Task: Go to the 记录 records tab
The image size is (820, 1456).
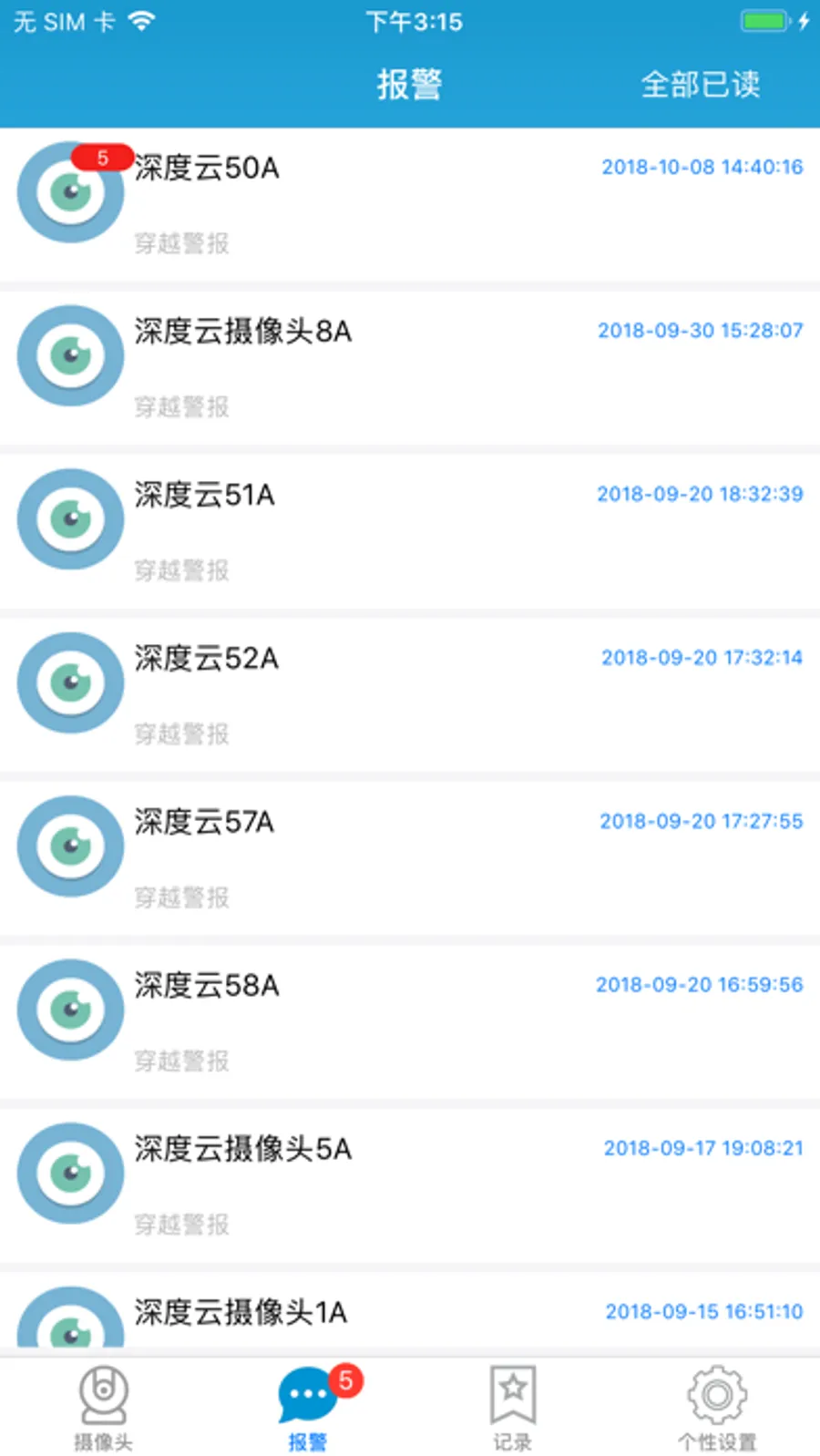Action: (x=512, y=1407)
